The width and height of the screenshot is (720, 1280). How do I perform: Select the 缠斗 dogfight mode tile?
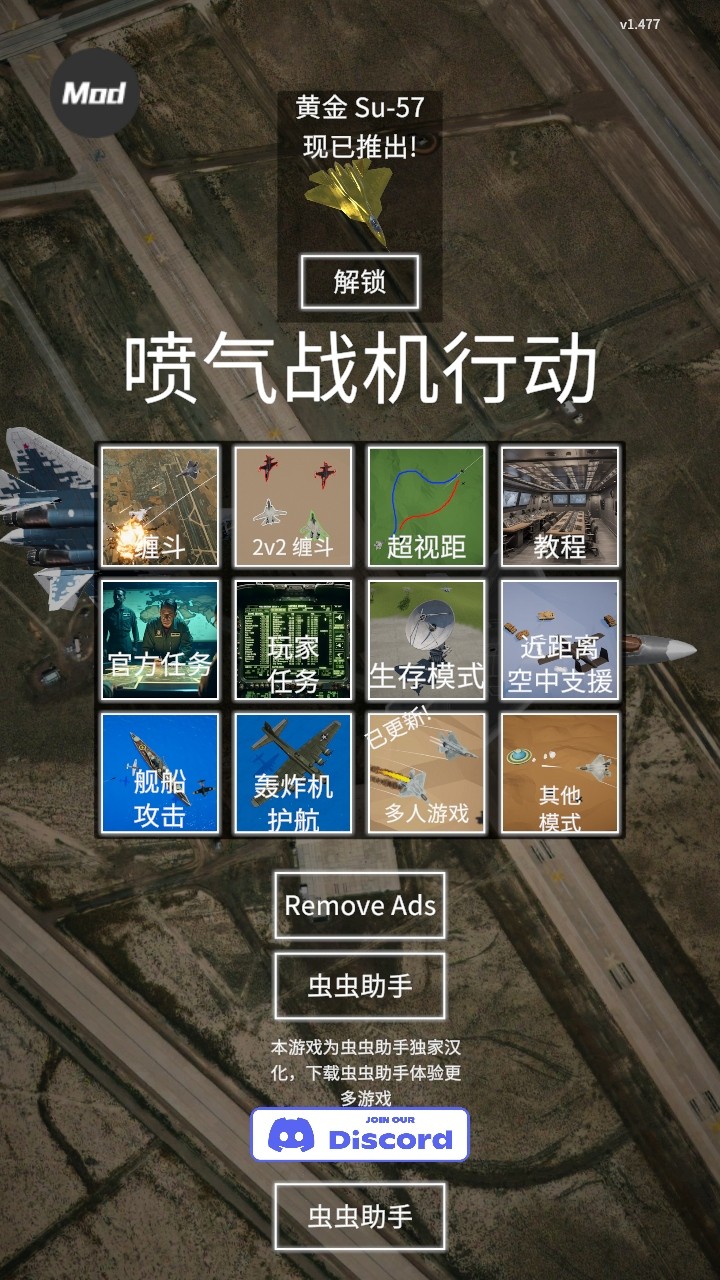pos(159,506)
